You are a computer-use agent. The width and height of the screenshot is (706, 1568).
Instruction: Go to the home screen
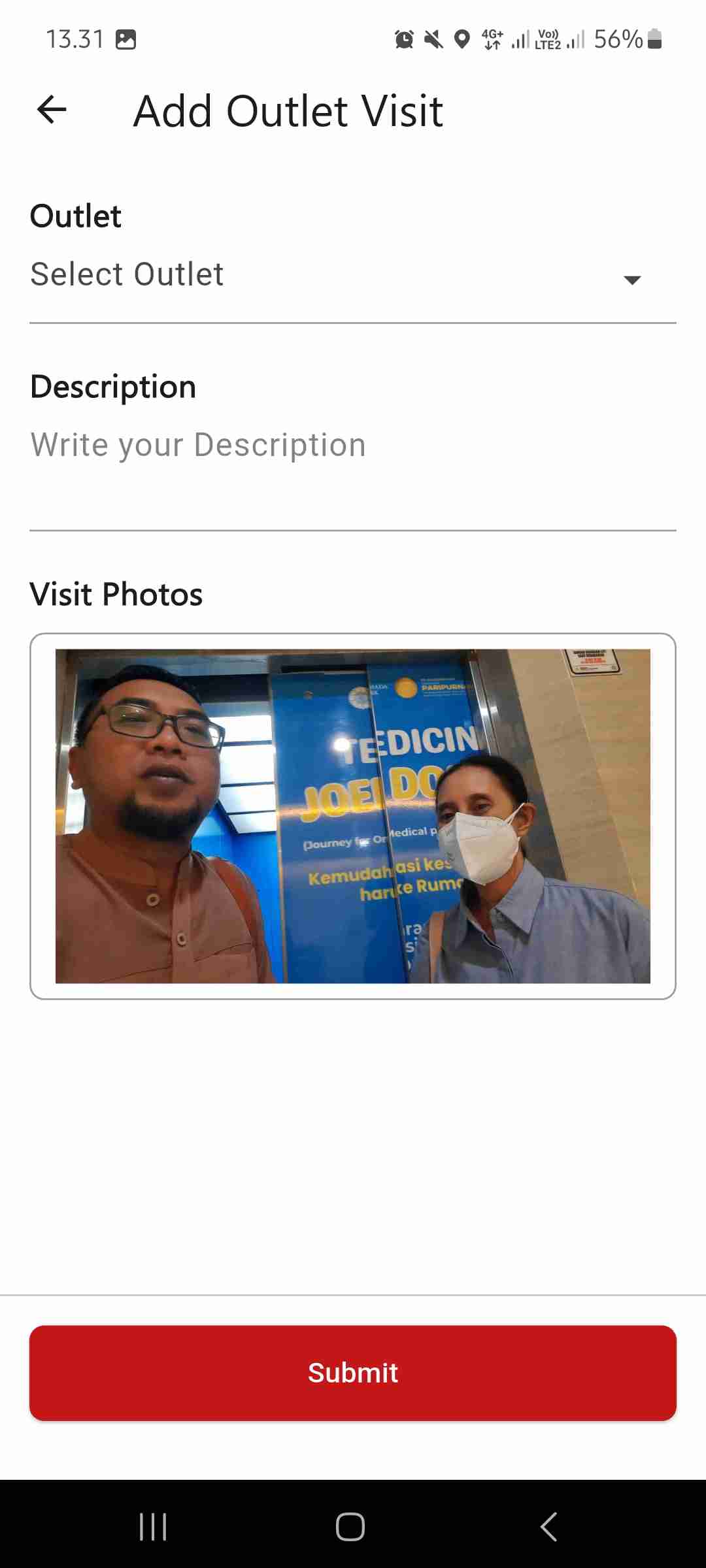click(350, 1527)
